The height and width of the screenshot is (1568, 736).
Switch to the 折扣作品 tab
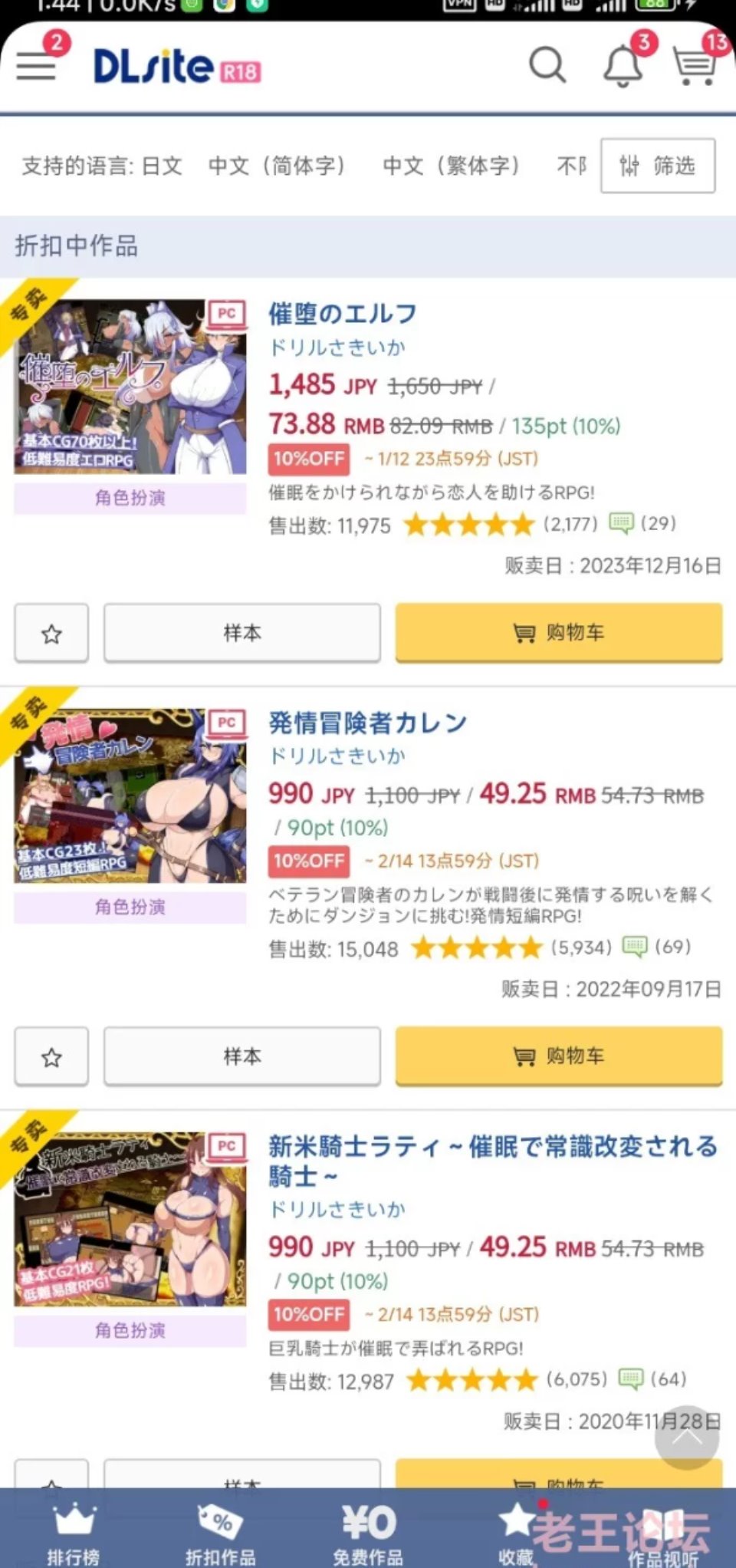221,1533
